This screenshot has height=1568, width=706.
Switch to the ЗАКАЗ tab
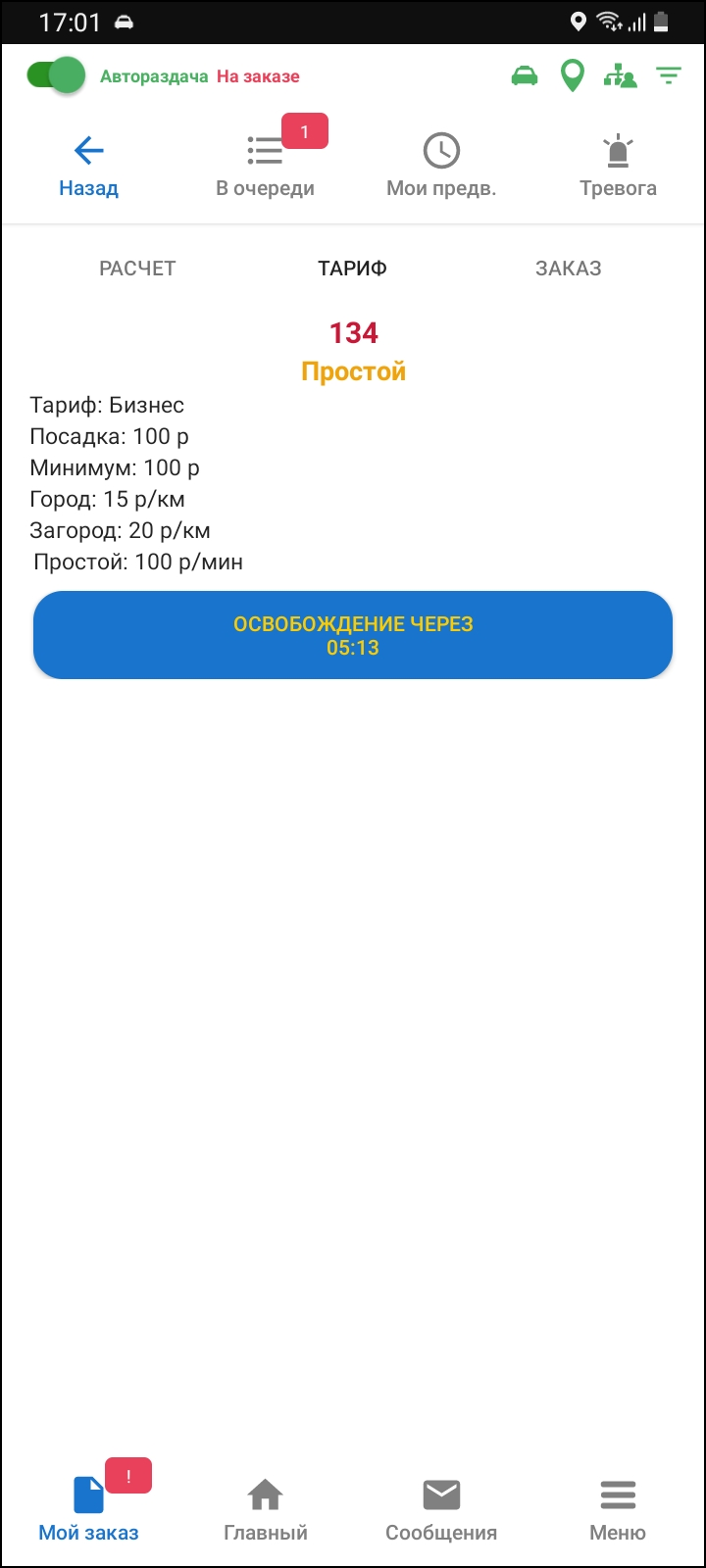(569, 269)
